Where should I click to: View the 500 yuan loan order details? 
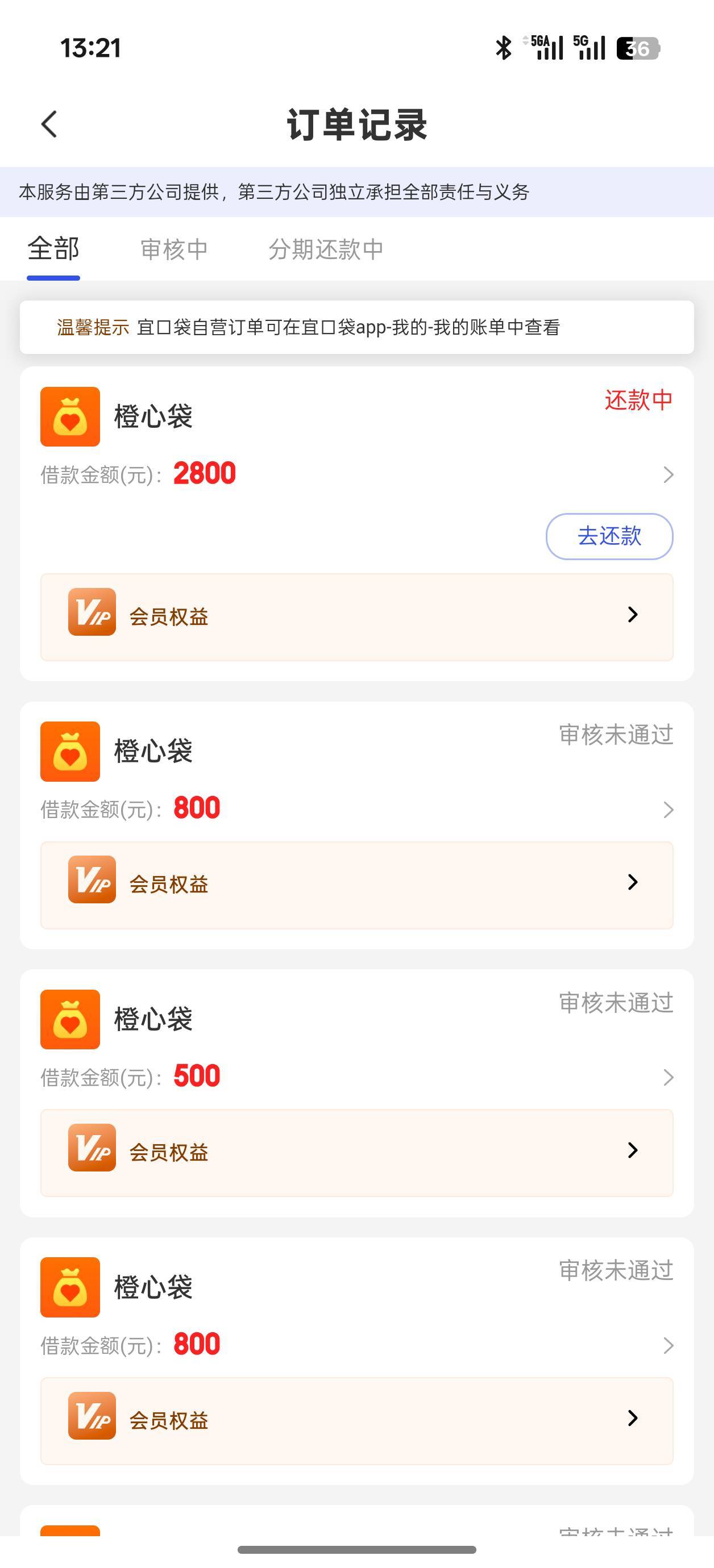tap(668, 1077)
